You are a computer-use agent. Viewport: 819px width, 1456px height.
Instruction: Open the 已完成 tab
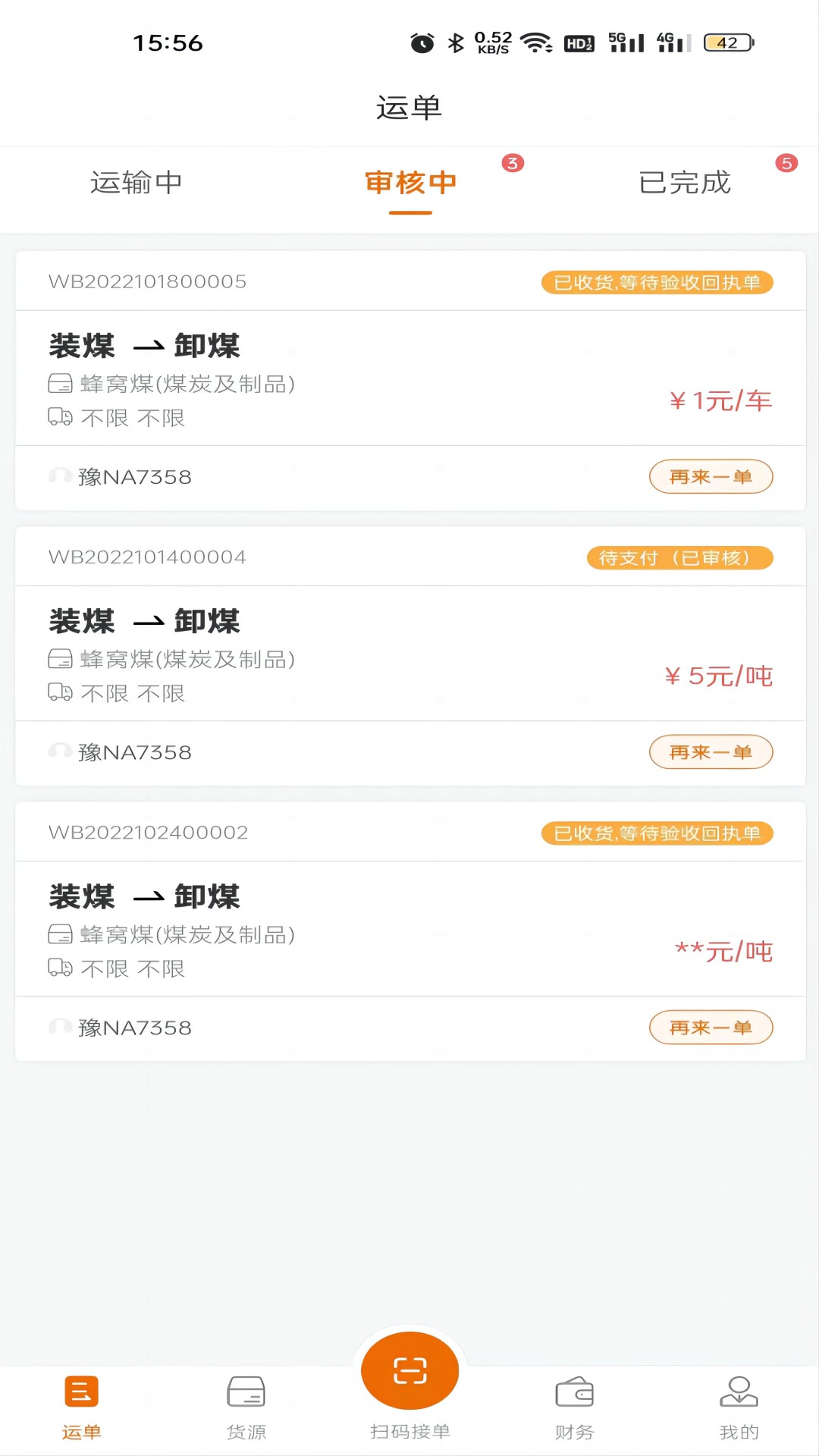coord(685,183)
